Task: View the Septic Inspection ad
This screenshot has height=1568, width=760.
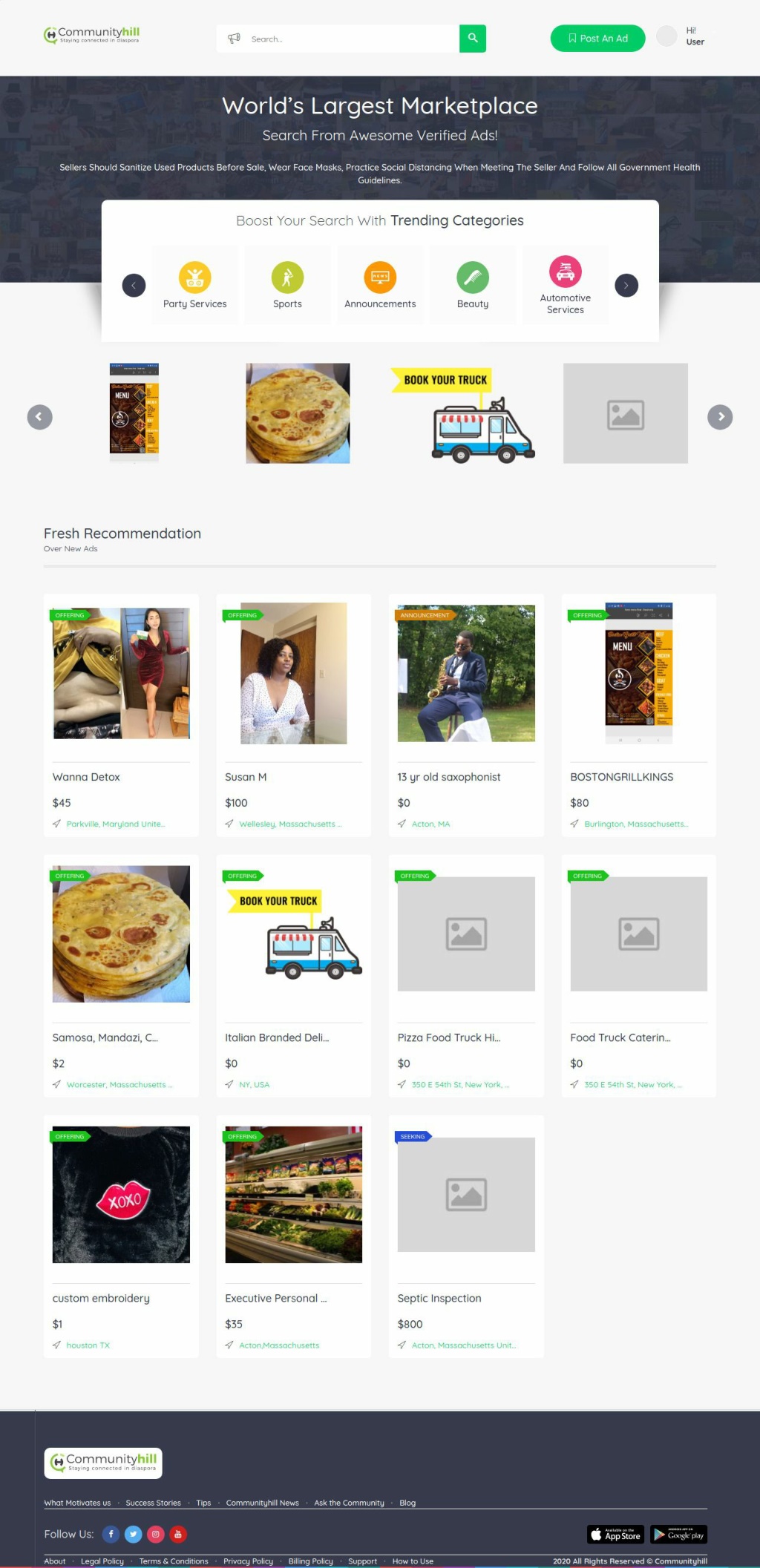Action: point(466,1236)
